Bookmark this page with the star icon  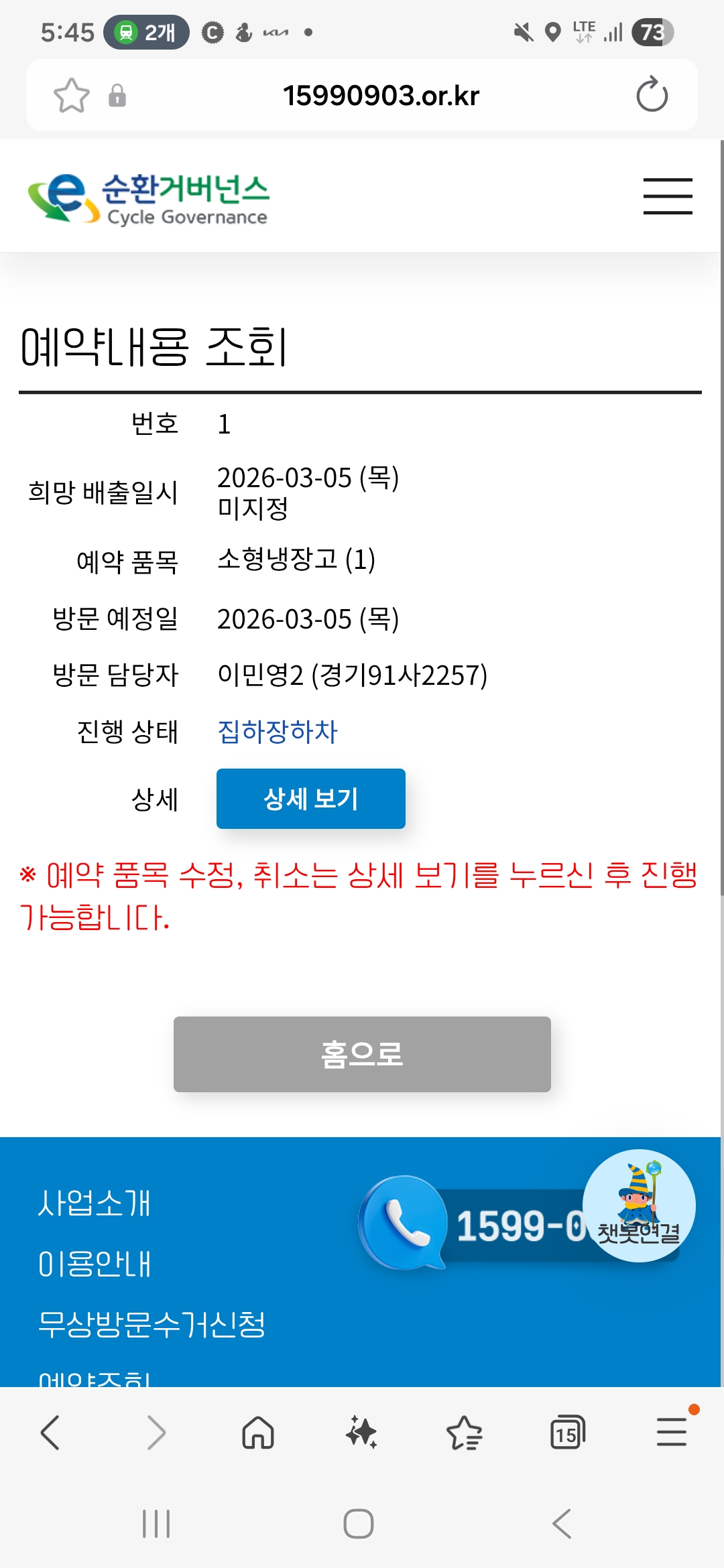71,95
